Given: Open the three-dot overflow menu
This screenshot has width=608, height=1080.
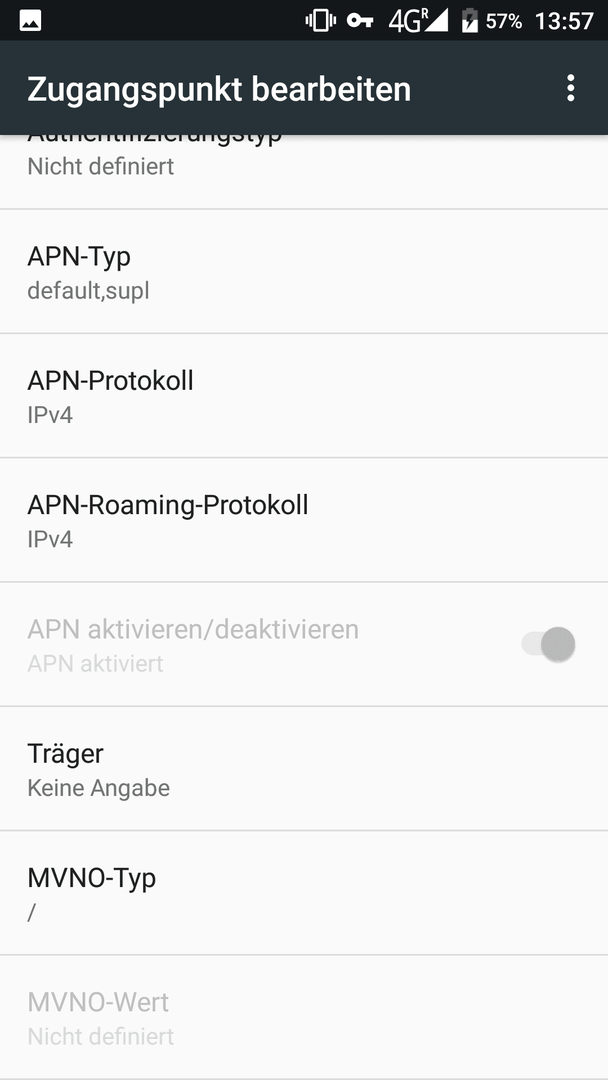Looking at the screenshot, I should [x=570, y=89].
